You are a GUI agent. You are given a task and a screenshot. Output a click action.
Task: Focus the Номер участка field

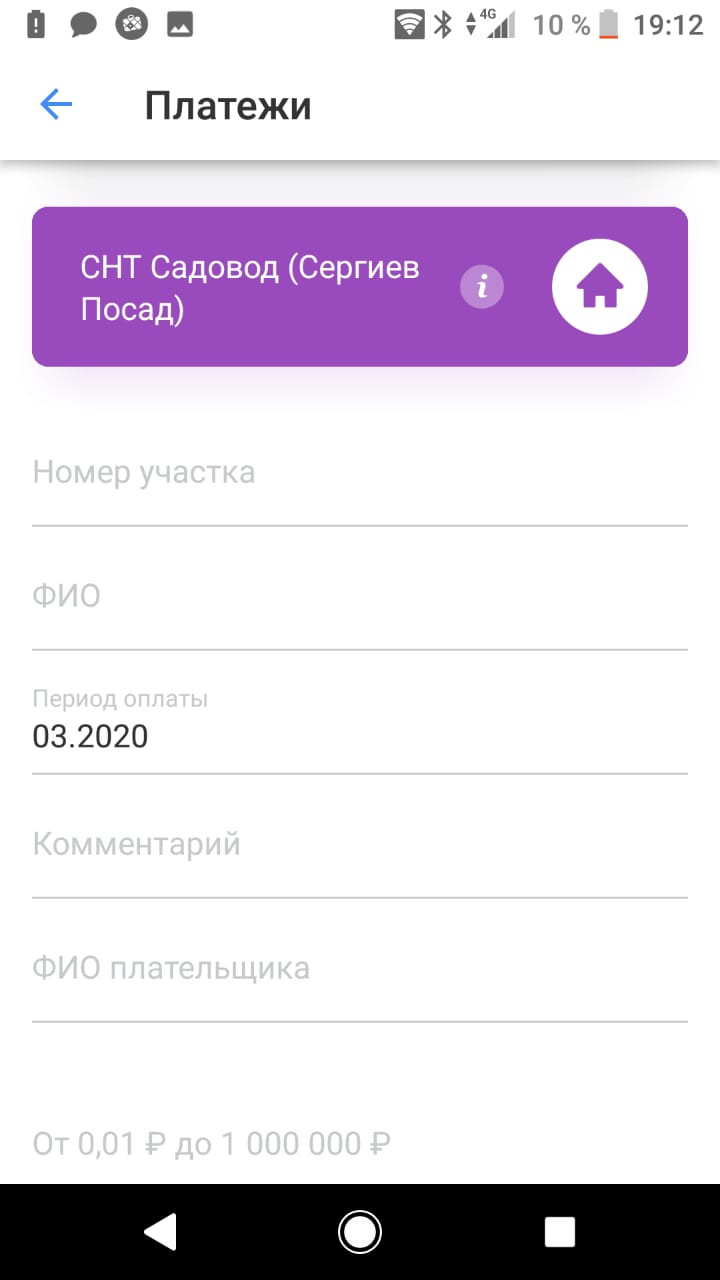(360, 483)
